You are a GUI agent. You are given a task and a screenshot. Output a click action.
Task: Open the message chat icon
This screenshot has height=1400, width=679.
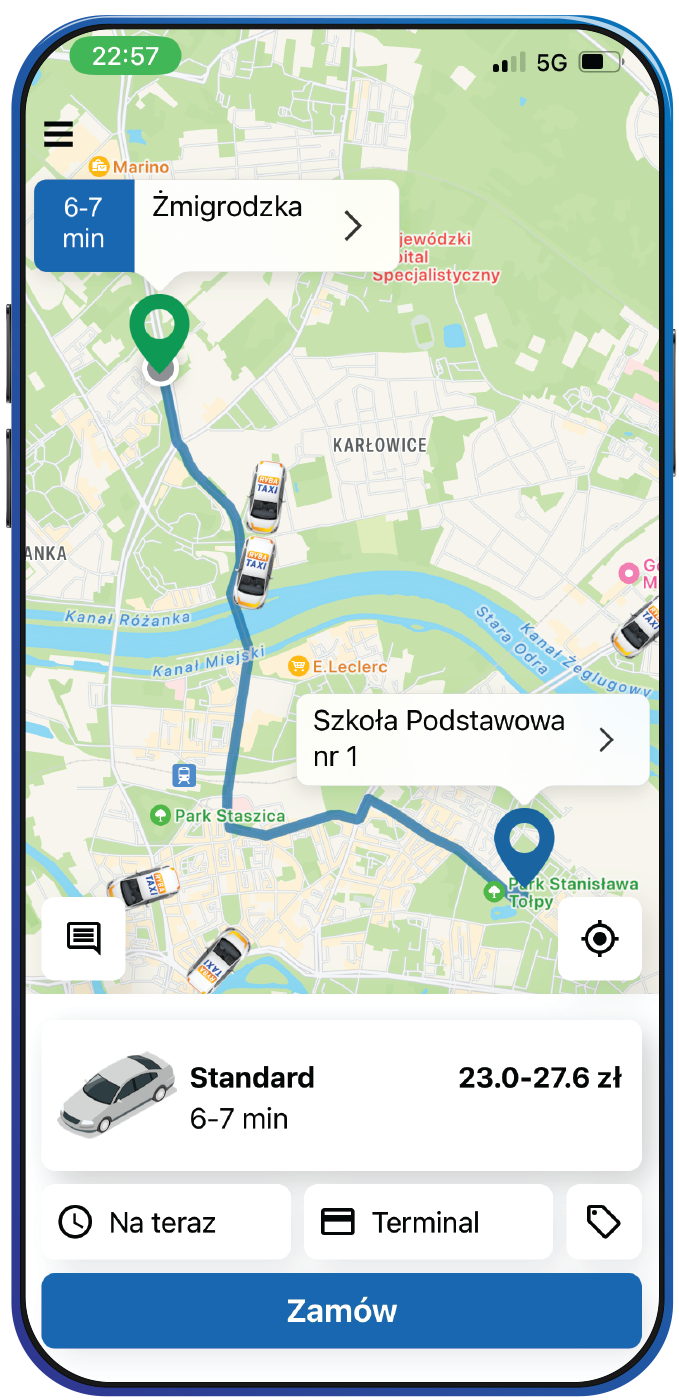click(x=84, y=938)
